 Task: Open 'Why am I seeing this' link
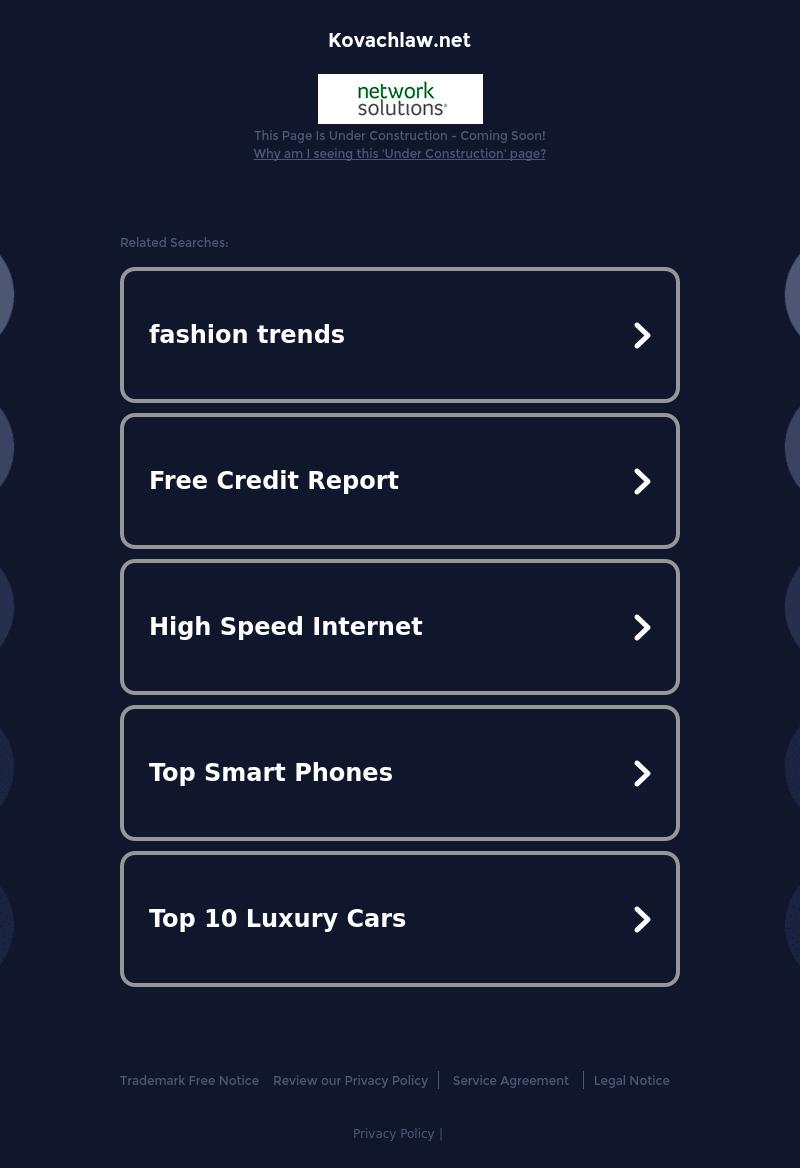click(399, 154)
